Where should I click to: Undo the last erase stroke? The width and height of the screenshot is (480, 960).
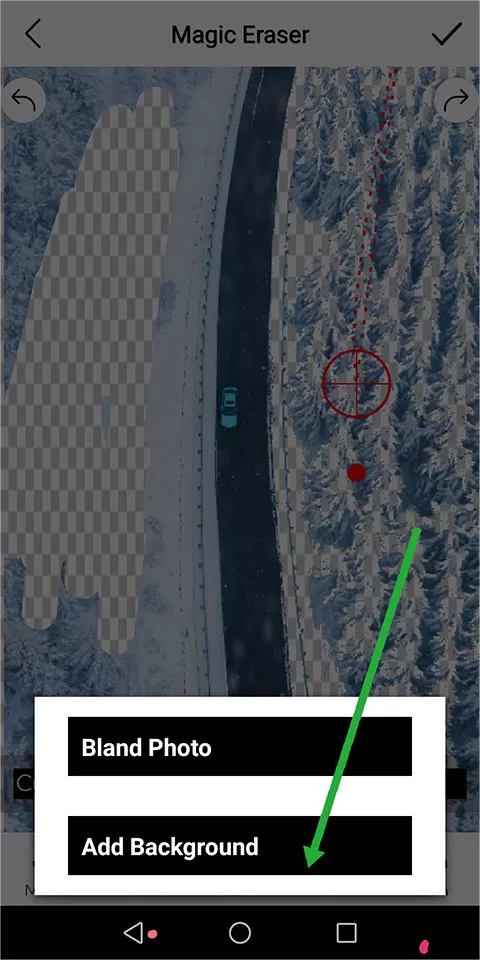24,100
